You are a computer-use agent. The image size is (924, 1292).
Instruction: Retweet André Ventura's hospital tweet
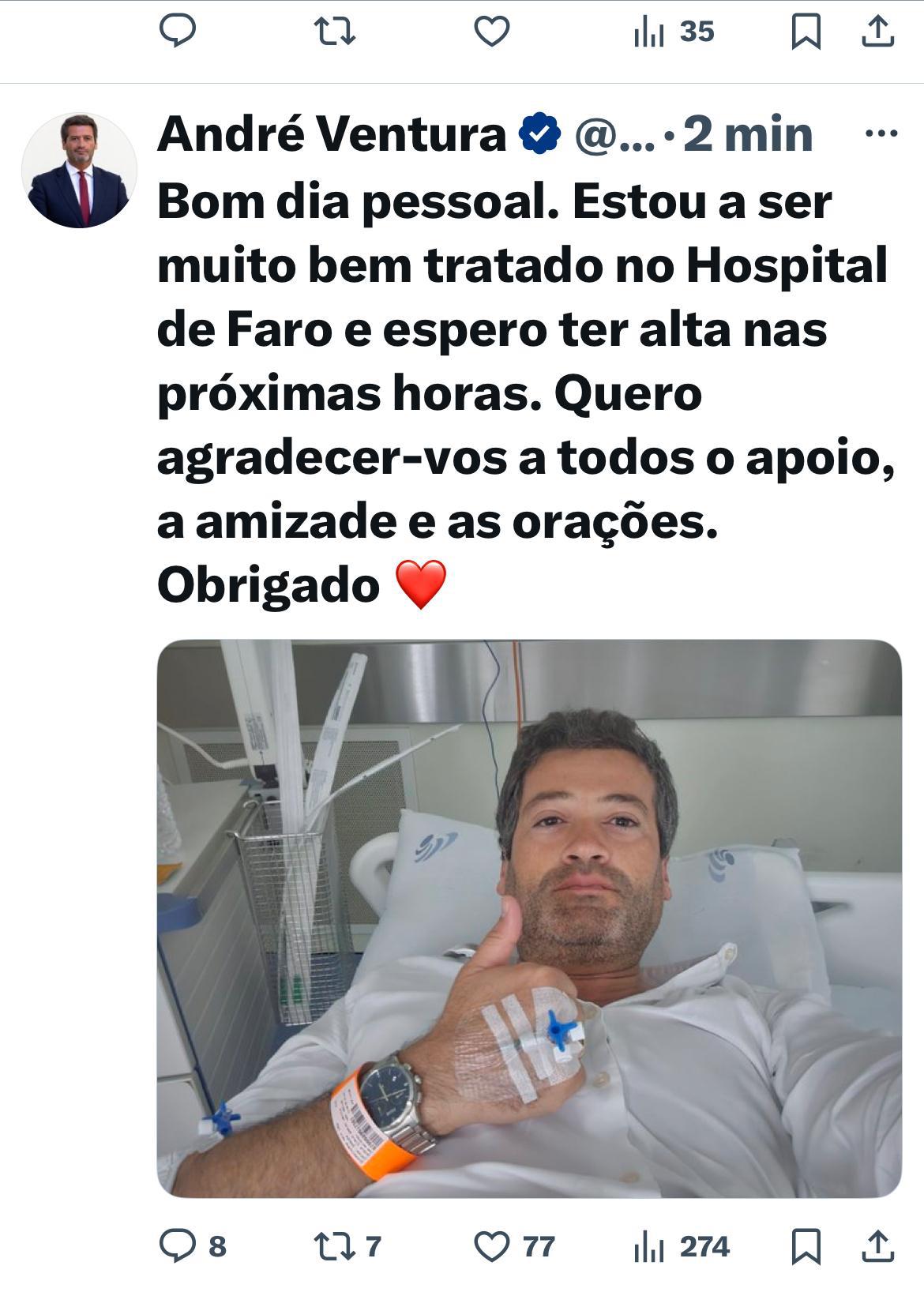(335, 1246)
